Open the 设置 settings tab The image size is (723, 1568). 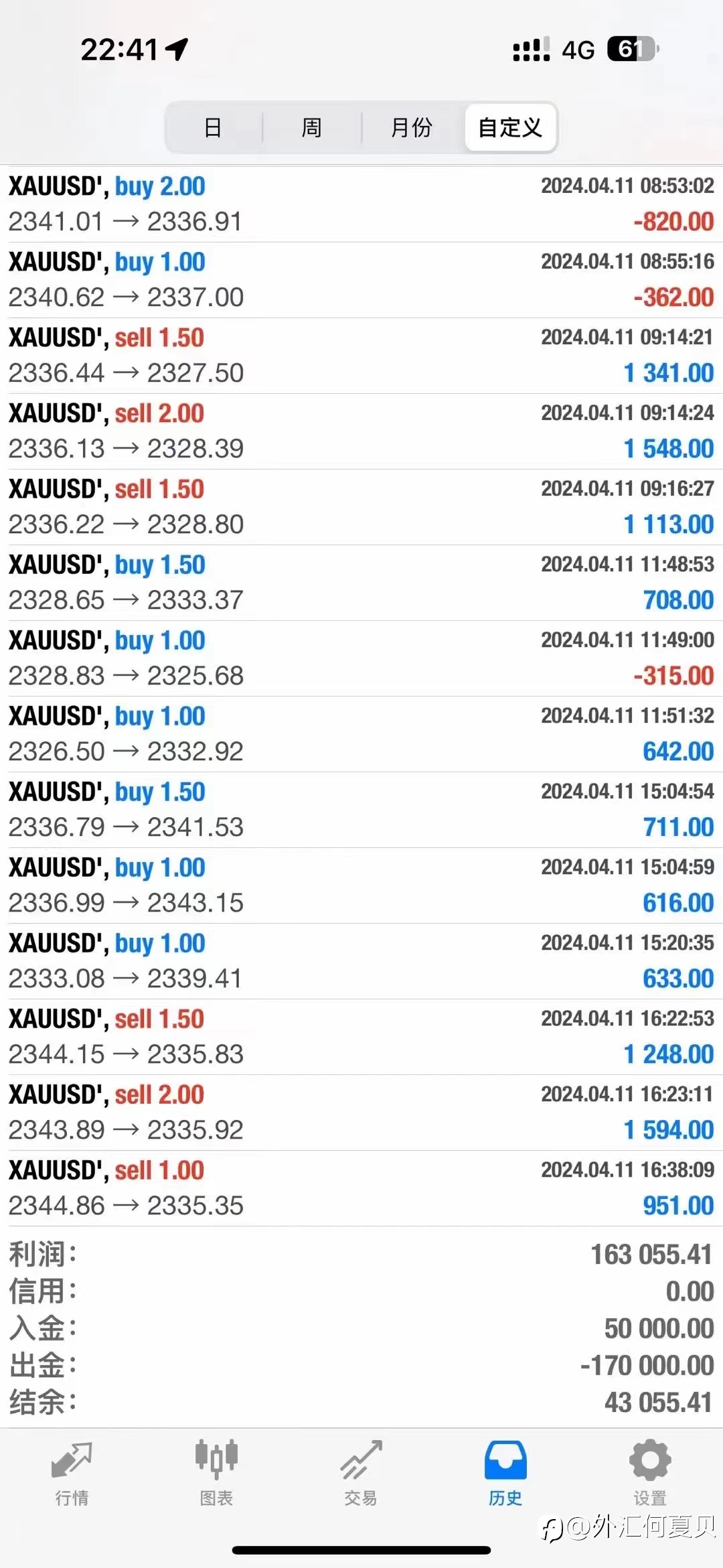click(650, 1472)
